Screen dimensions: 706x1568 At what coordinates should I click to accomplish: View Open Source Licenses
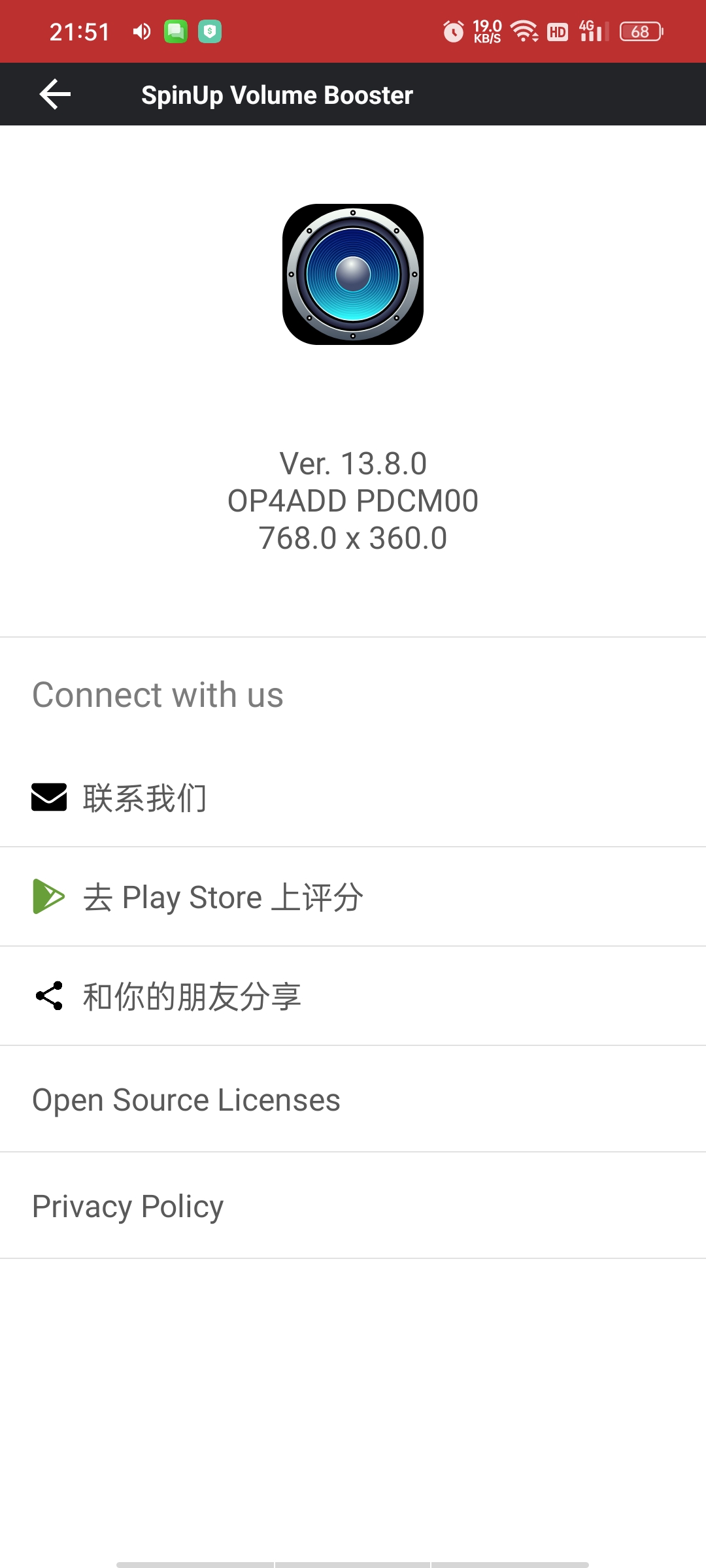[353, 1099]
